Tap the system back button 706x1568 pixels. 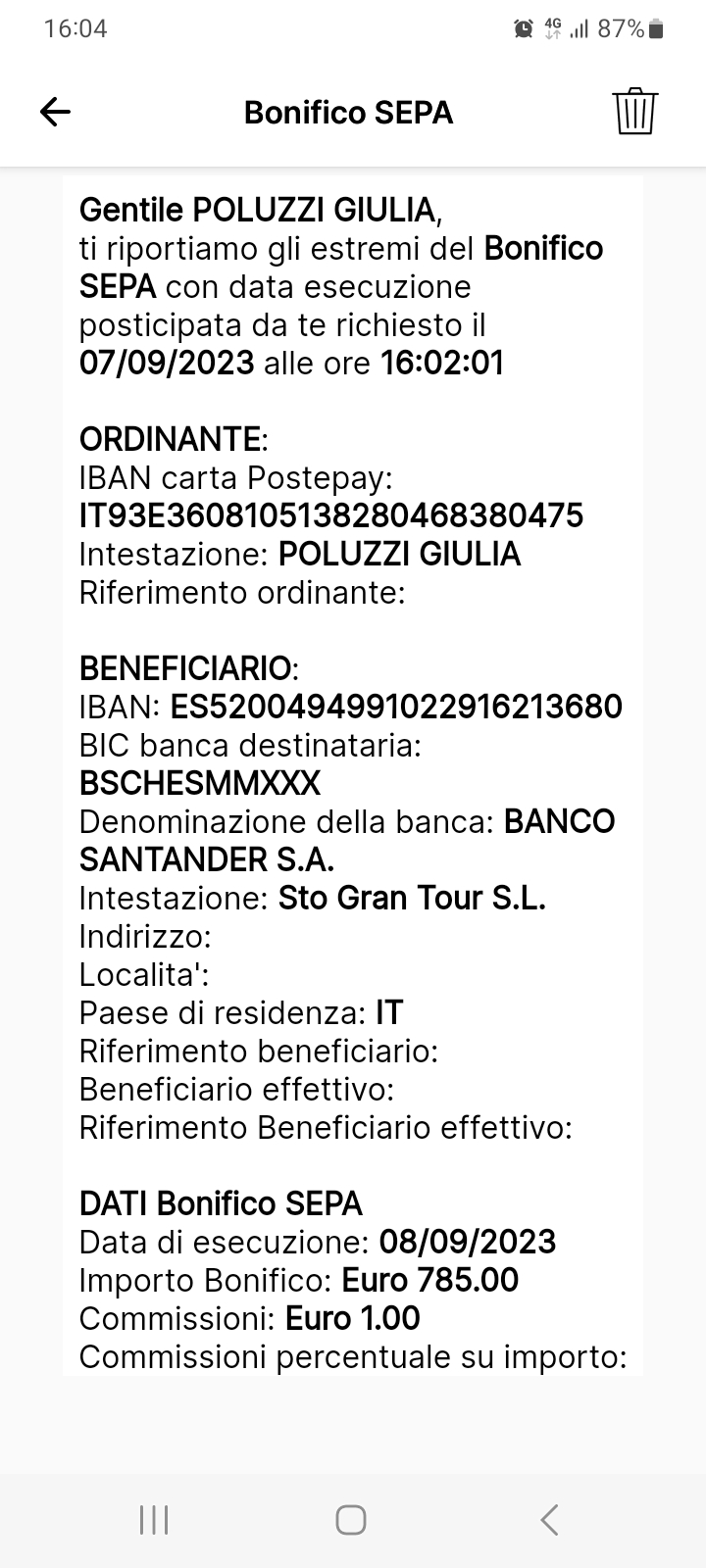549,1520
